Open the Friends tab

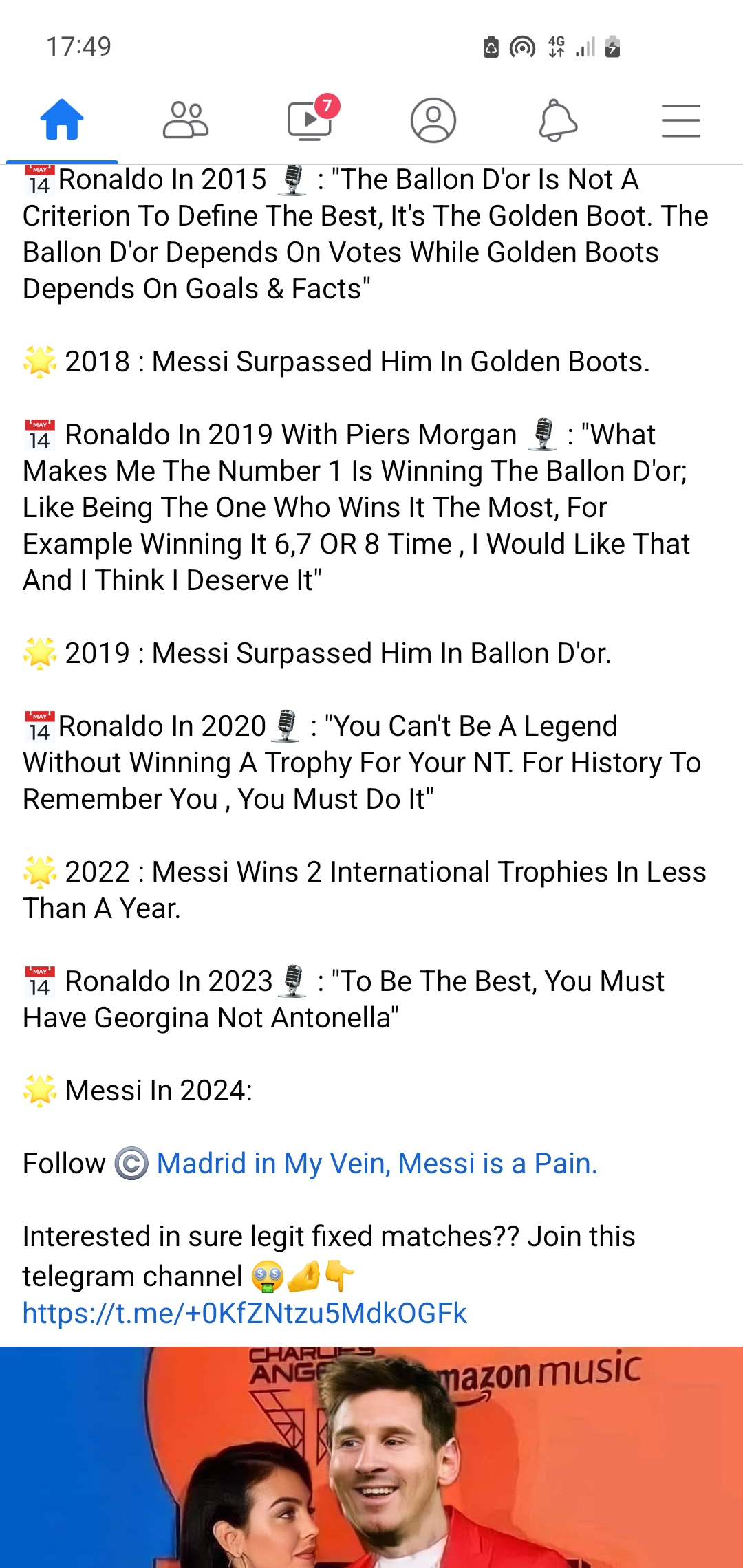pyautogui.click(x=185, y=120)
